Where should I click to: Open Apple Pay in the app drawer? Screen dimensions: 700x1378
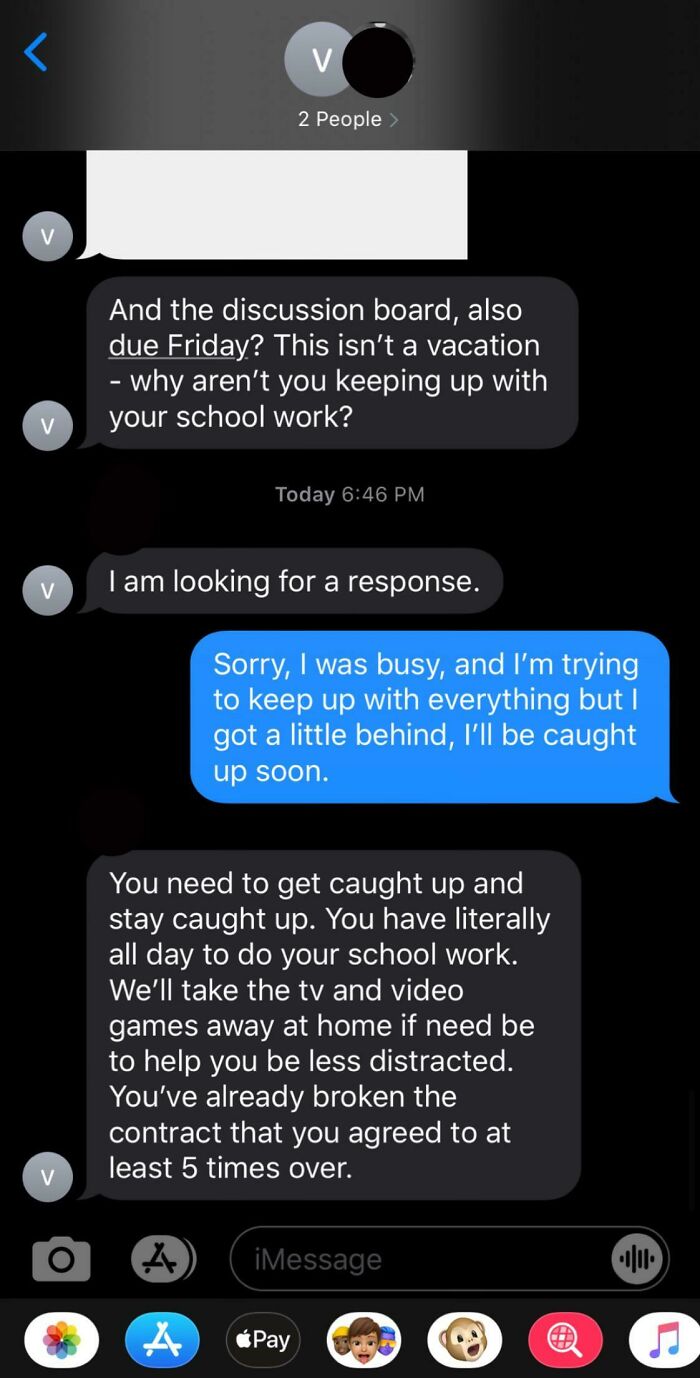pos(263,1340)
